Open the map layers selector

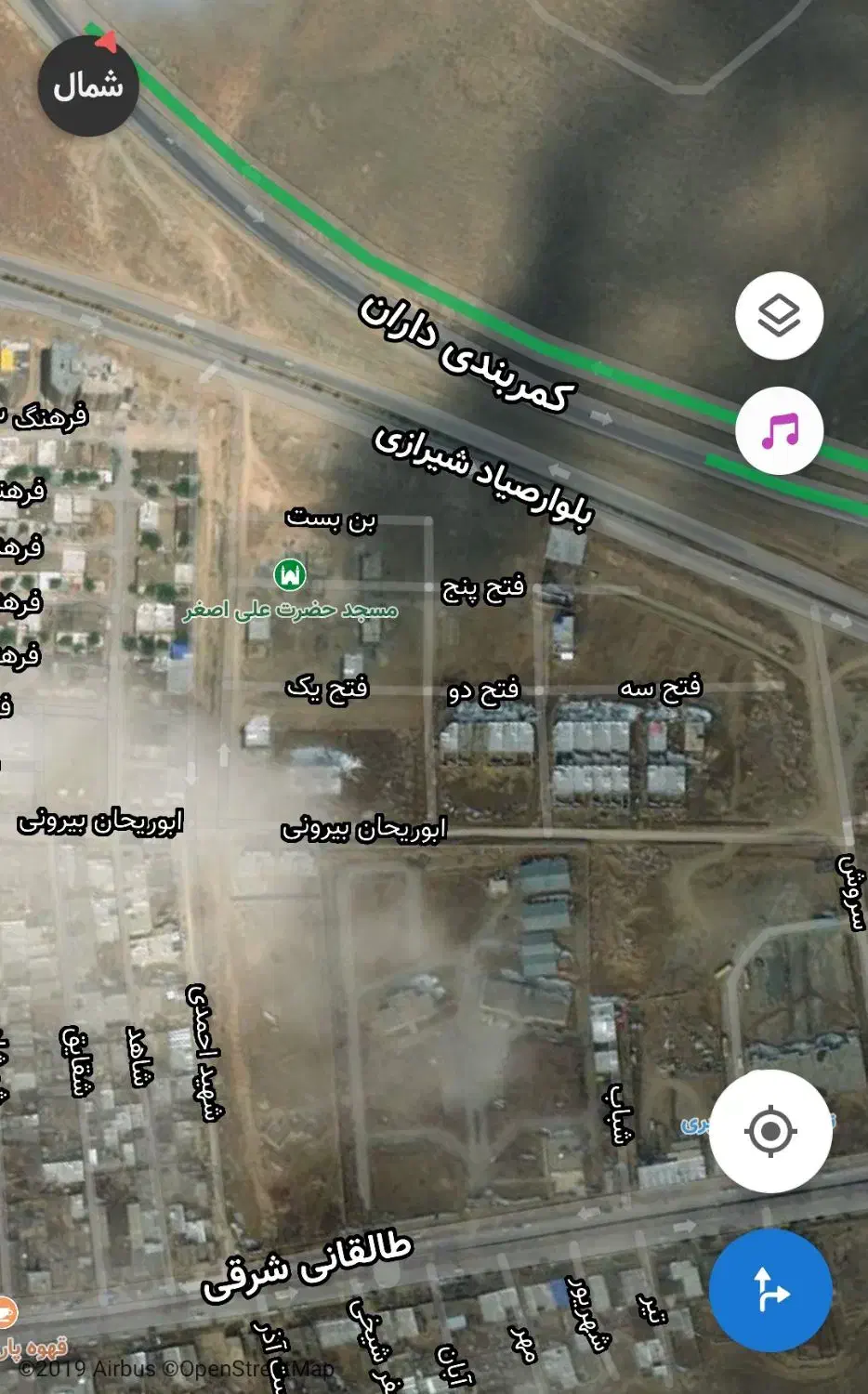tap(779, 316)
